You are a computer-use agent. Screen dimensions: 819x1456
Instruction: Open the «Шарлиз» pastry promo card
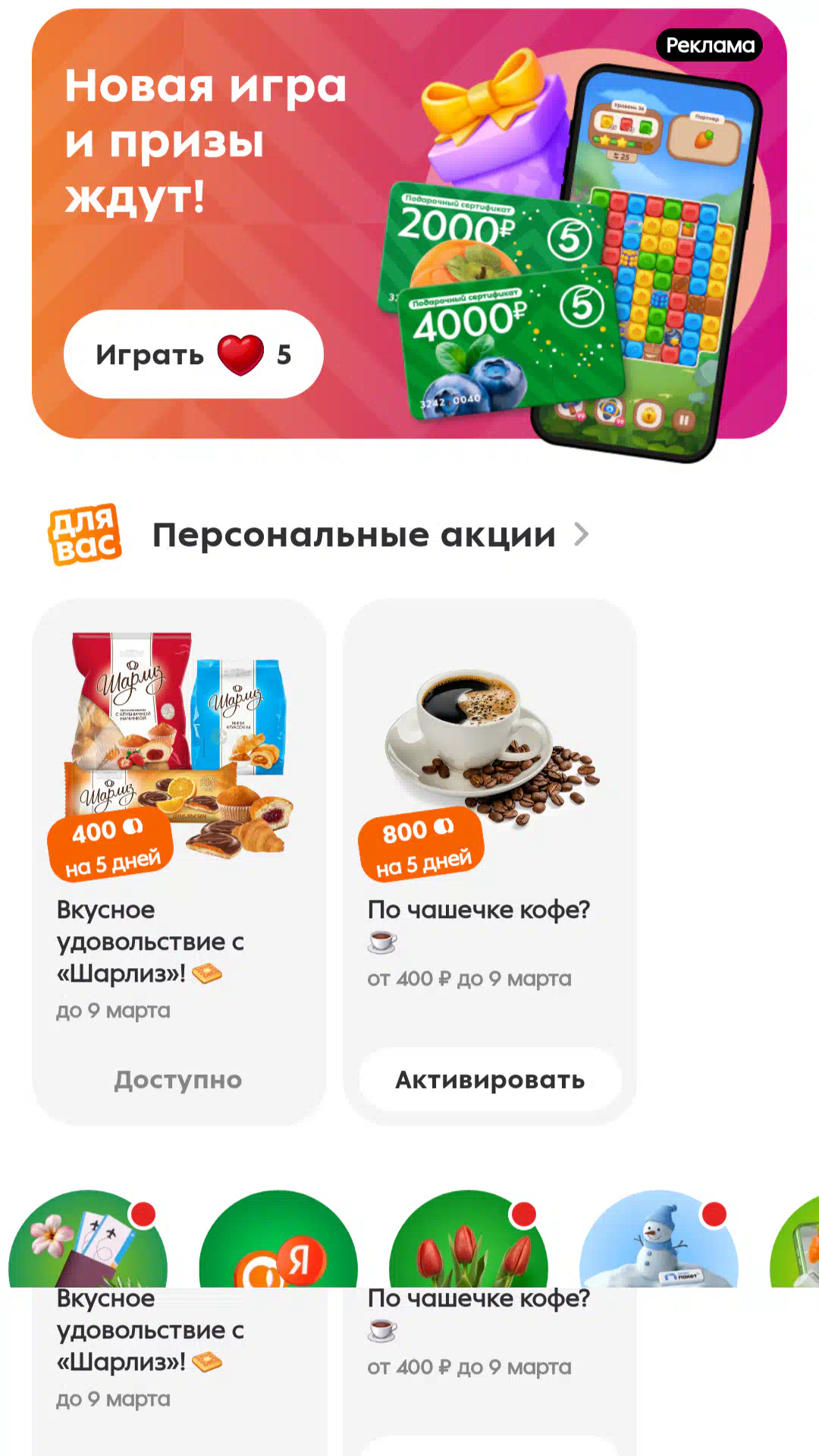click(x=179, y=862)
